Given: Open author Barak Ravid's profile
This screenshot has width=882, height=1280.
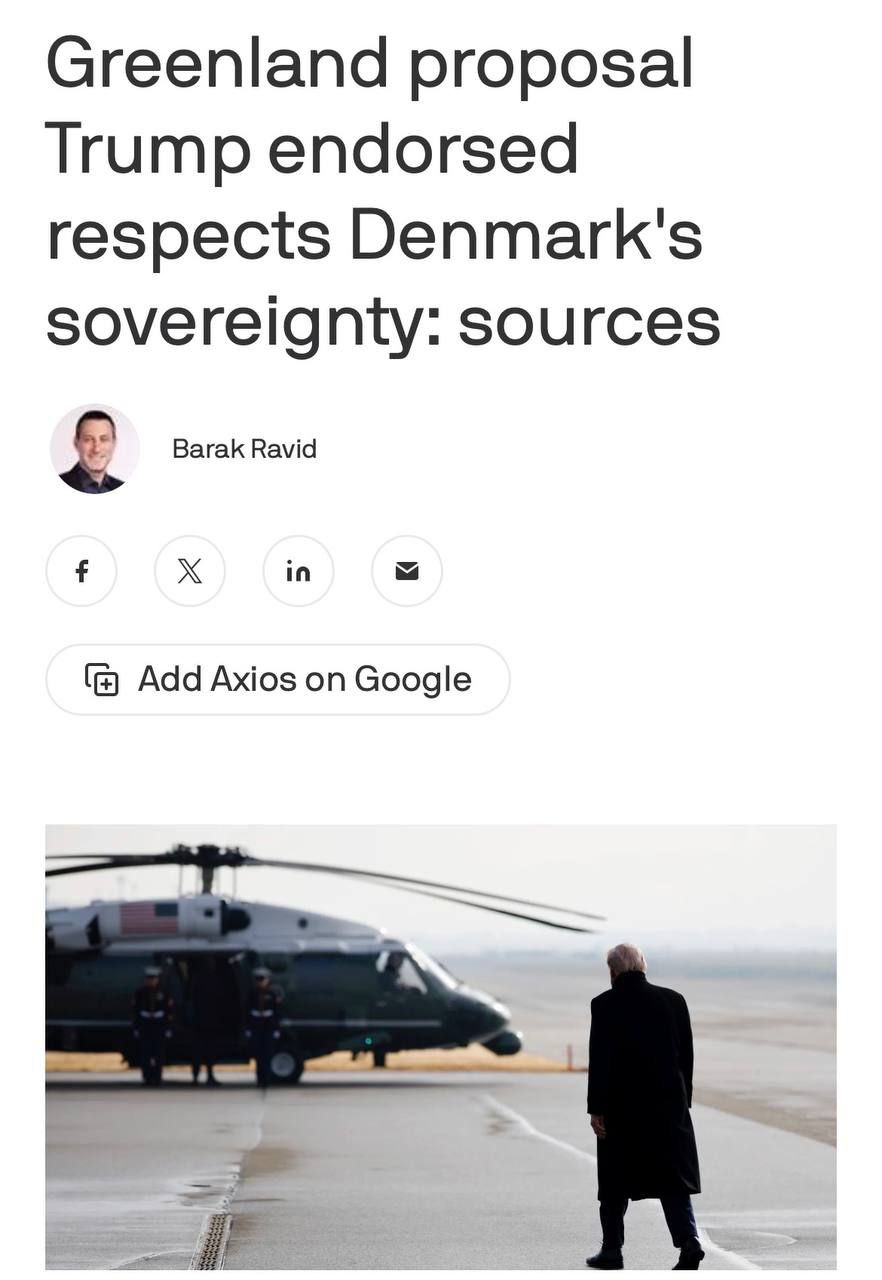Looking at the screenshot, I should [x=244, y=449].
